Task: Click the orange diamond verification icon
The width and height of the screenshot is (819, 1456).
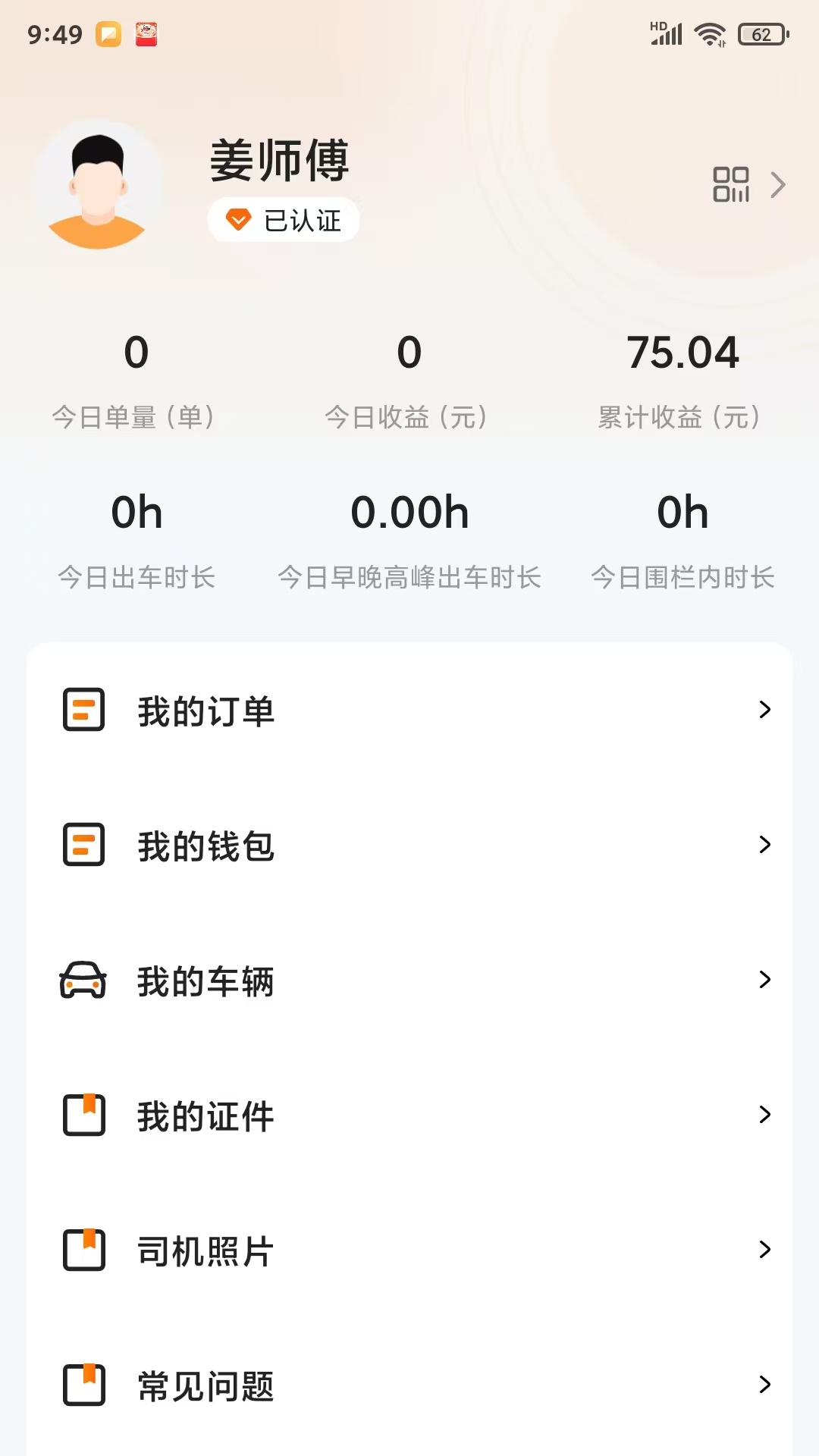Action: 237,219
